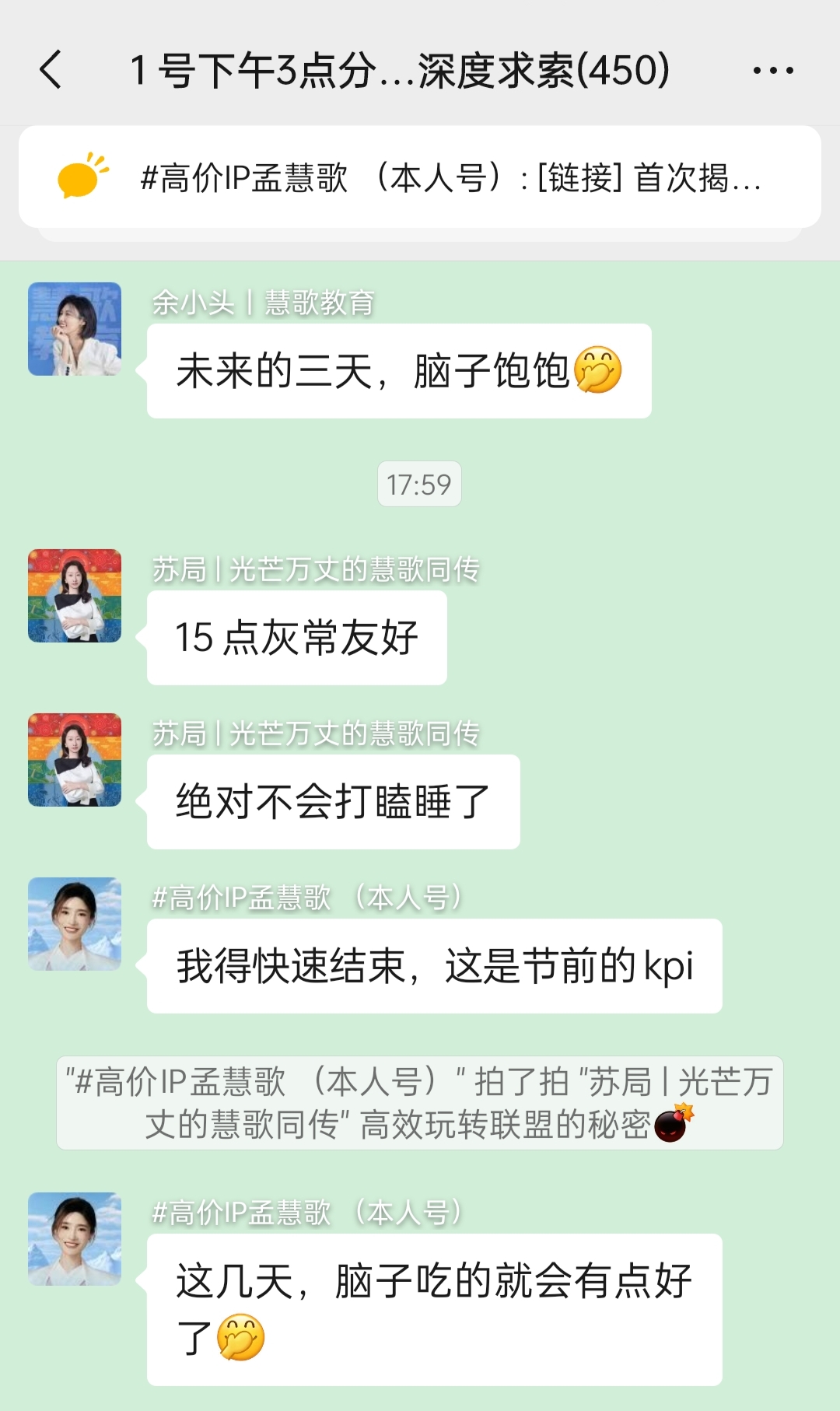840x1411 pixels.
Task: View 余小头 | 慧歌教育's profile picture
Action: point(75,329)
